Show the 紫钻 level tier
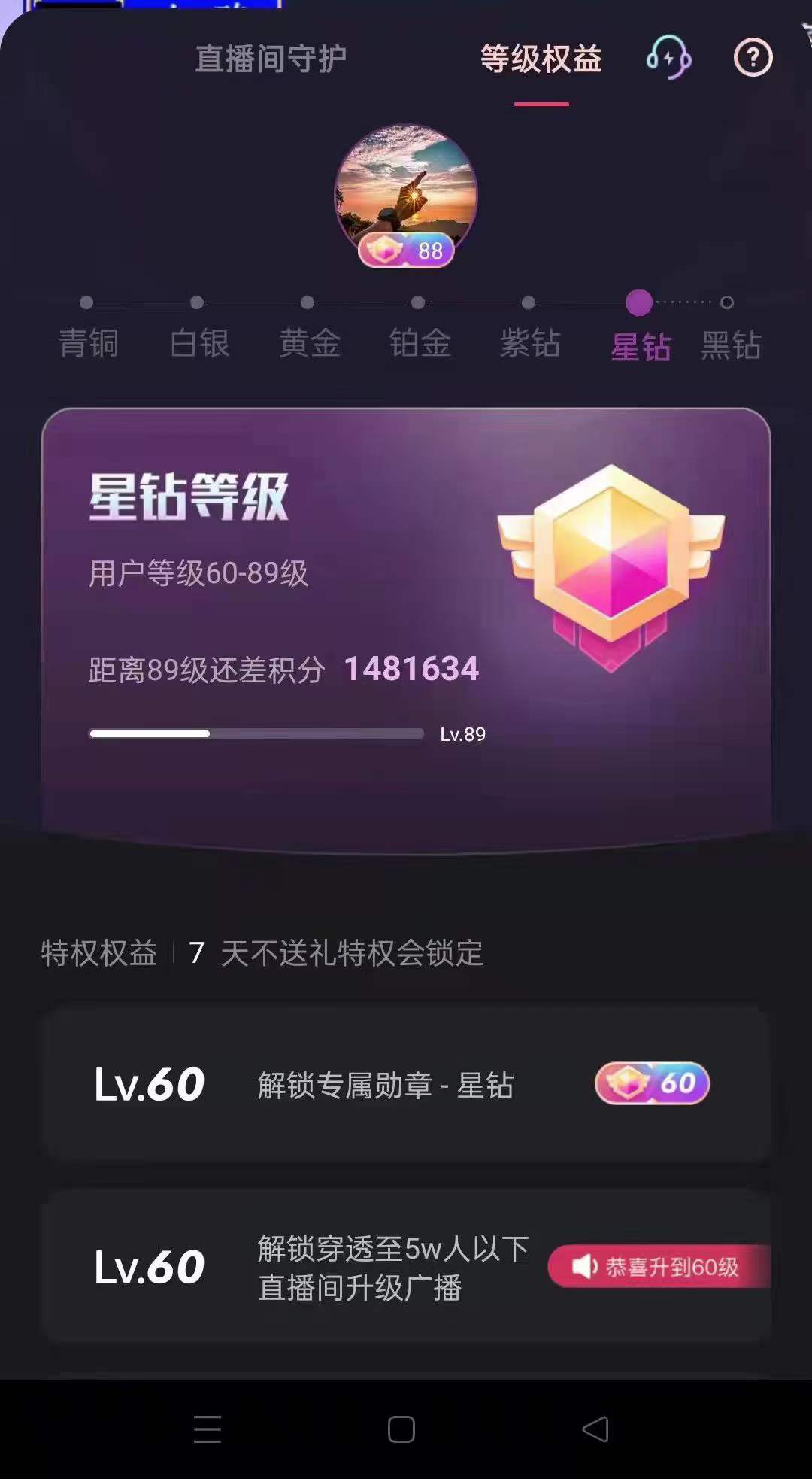 pyautogui.click(x=530, y=343)
